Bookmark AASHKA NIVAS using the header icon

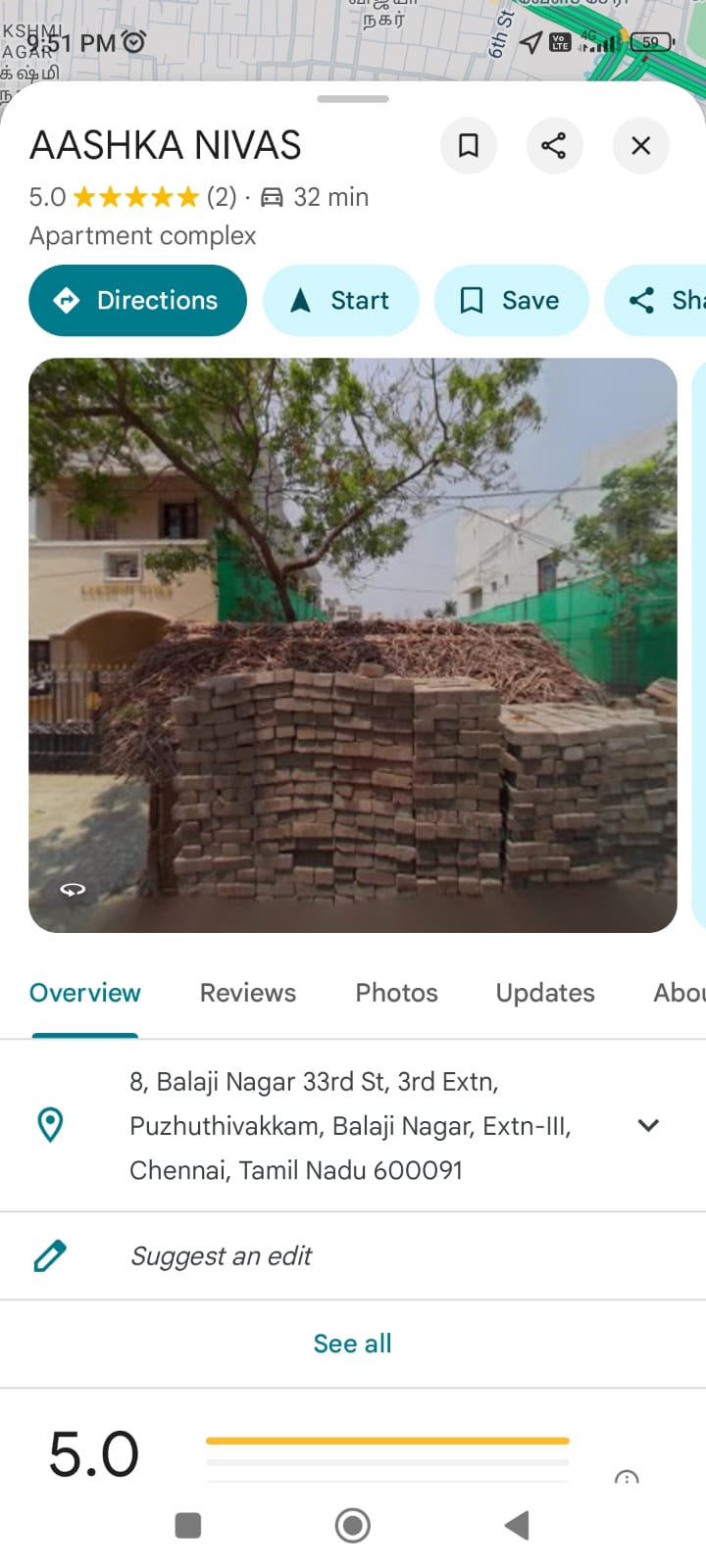[x=469, y=146]
